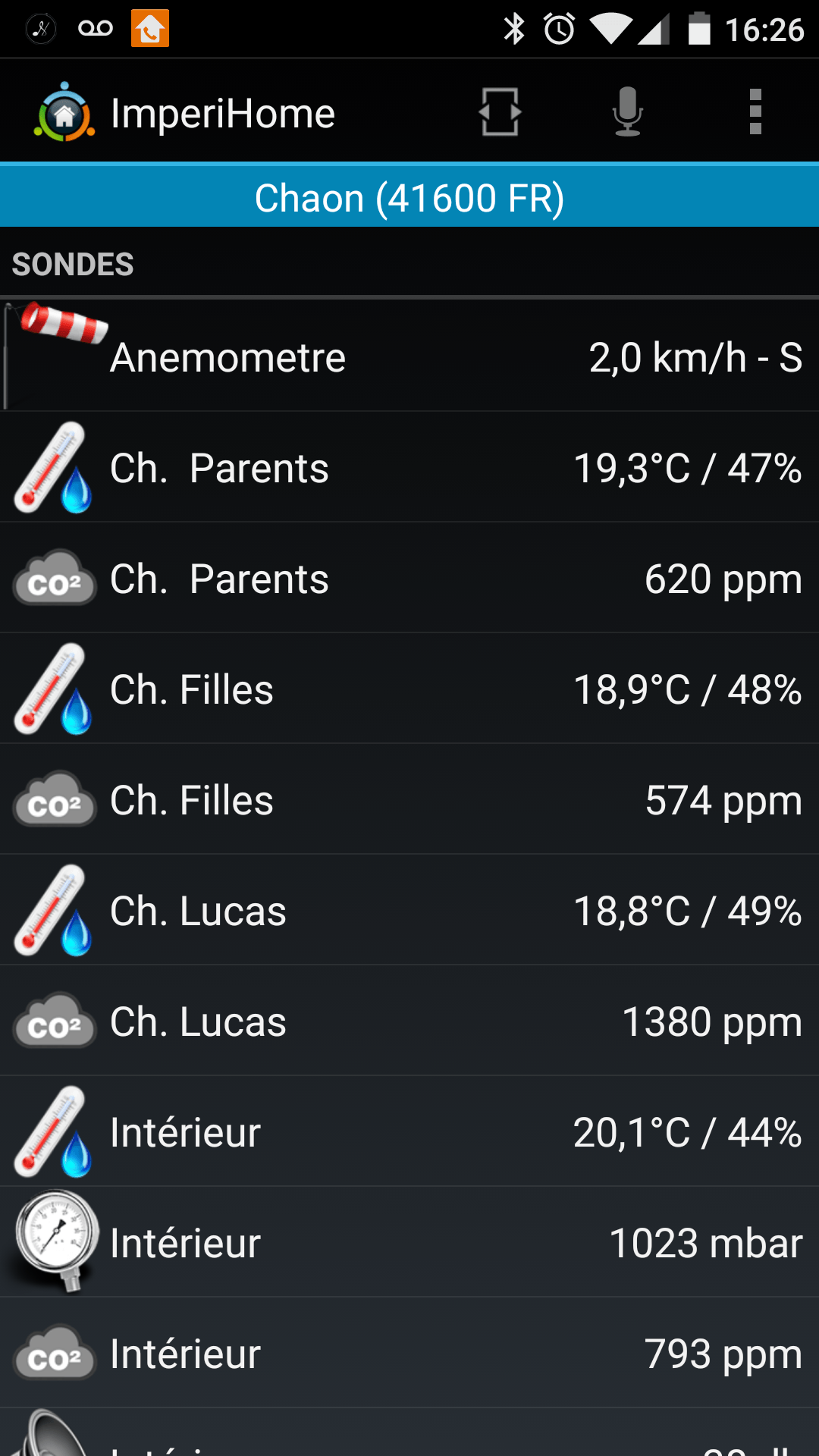Tap the ImperiHome app logo
819x1456 pixels.
coord(64,112)
